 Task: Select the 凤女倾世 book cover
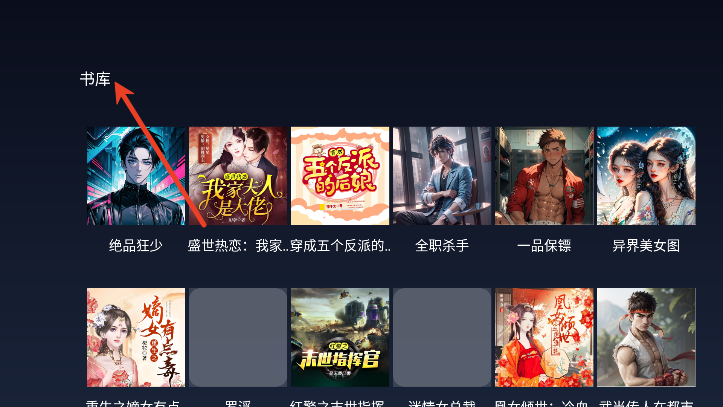coord(544,337)
